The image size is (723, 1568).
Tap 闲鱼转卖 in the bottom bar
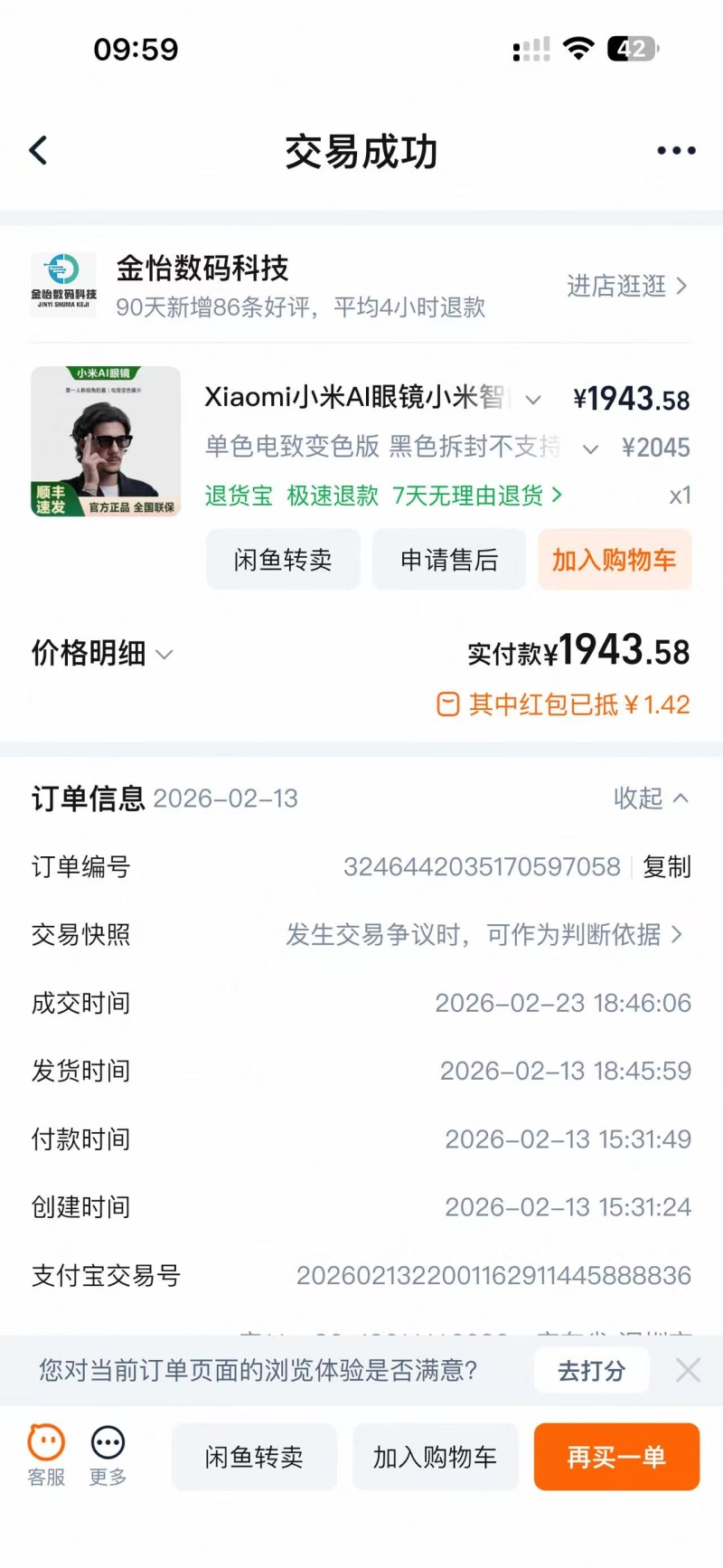pyautogui.click(x=254, y=1457)
